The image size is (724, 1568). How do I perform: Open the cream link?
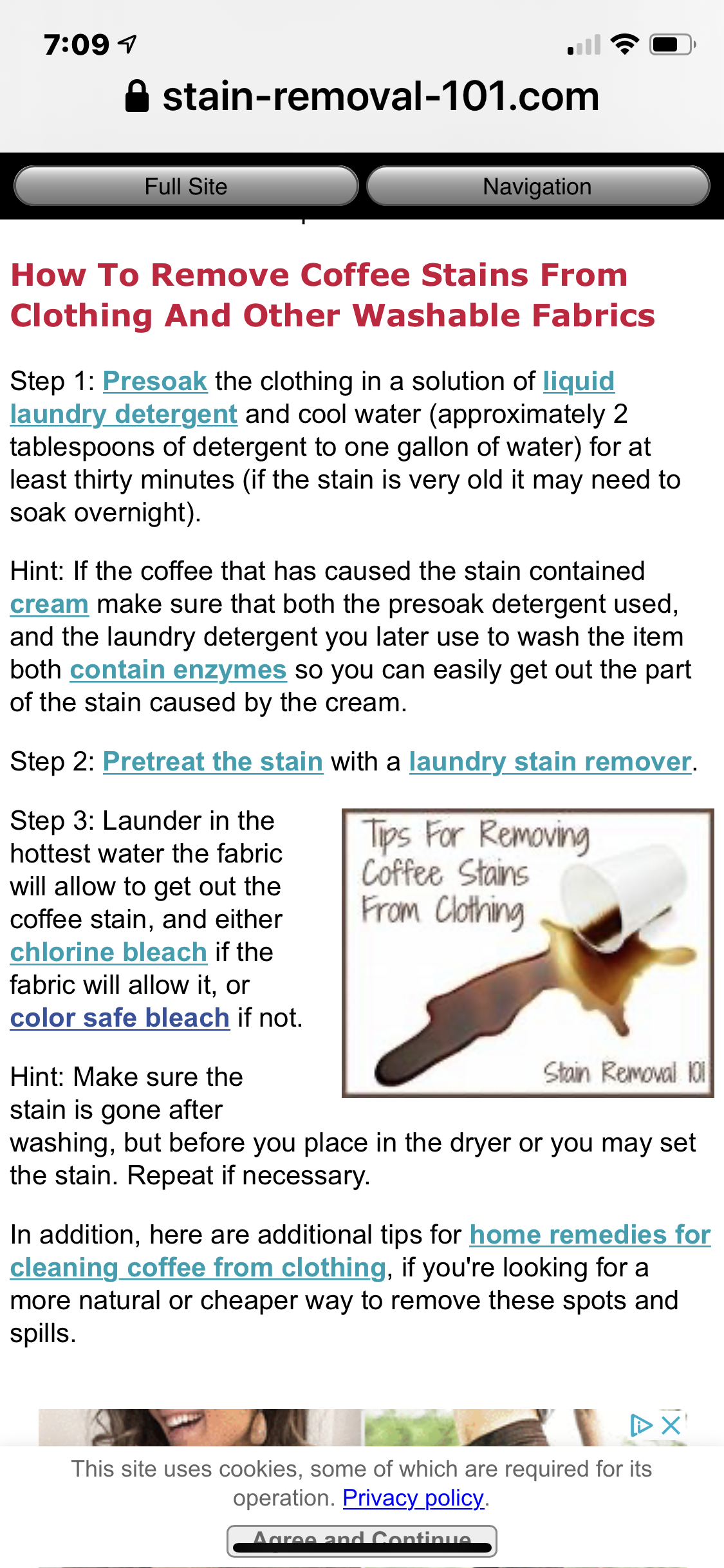point(50,604)
